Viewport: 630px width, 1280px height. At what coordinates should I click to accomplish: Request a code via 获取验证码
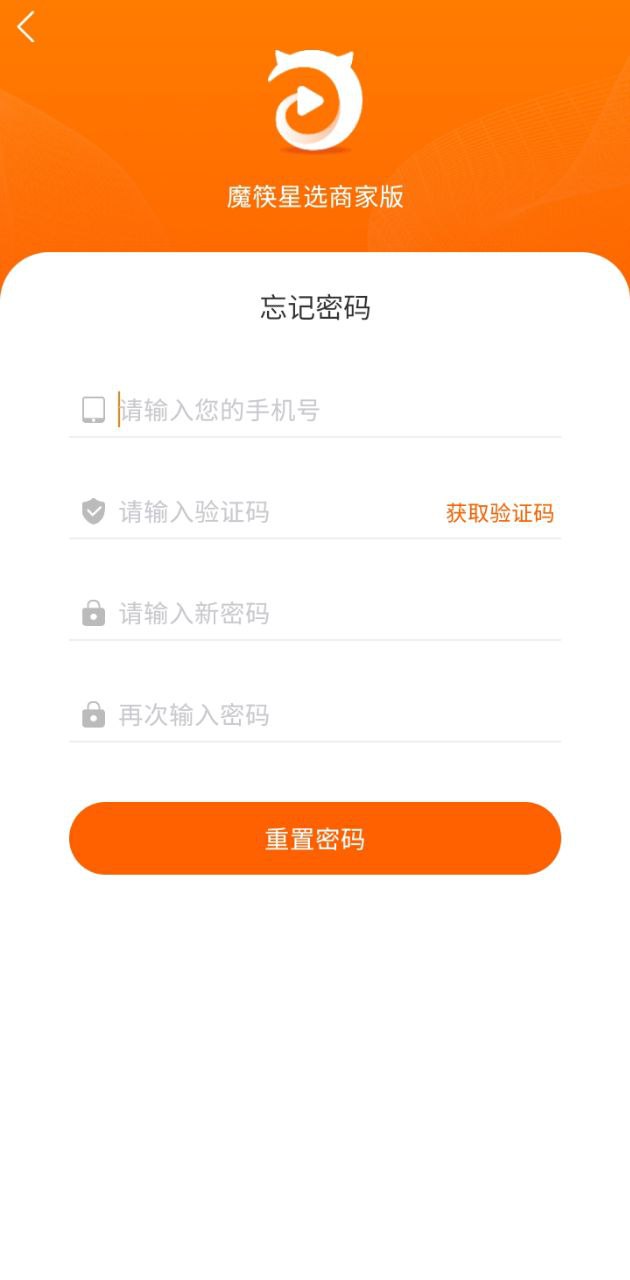click(x=499, y=513)
